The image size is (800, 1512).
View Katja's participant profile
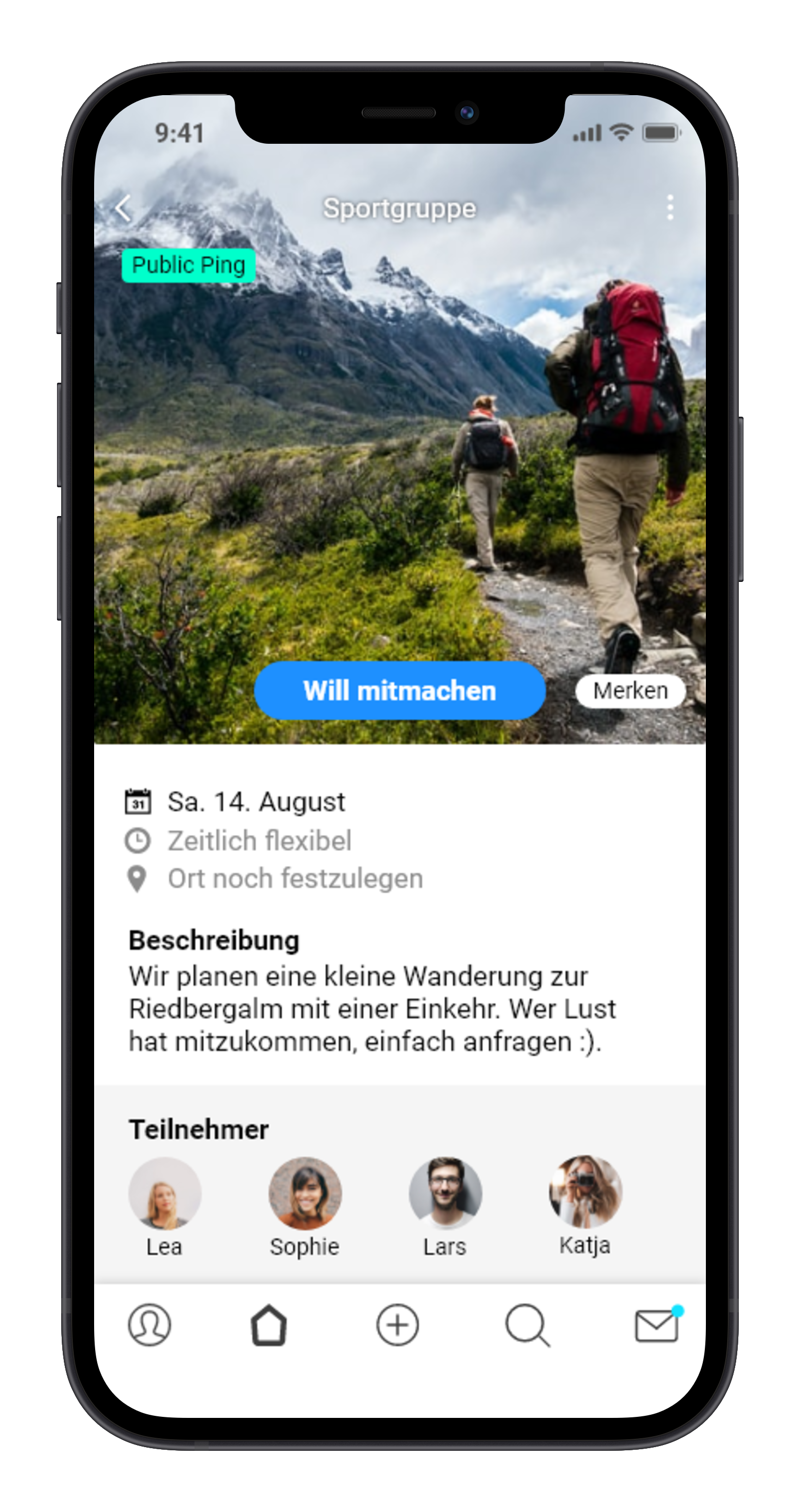pos(585,1192)
